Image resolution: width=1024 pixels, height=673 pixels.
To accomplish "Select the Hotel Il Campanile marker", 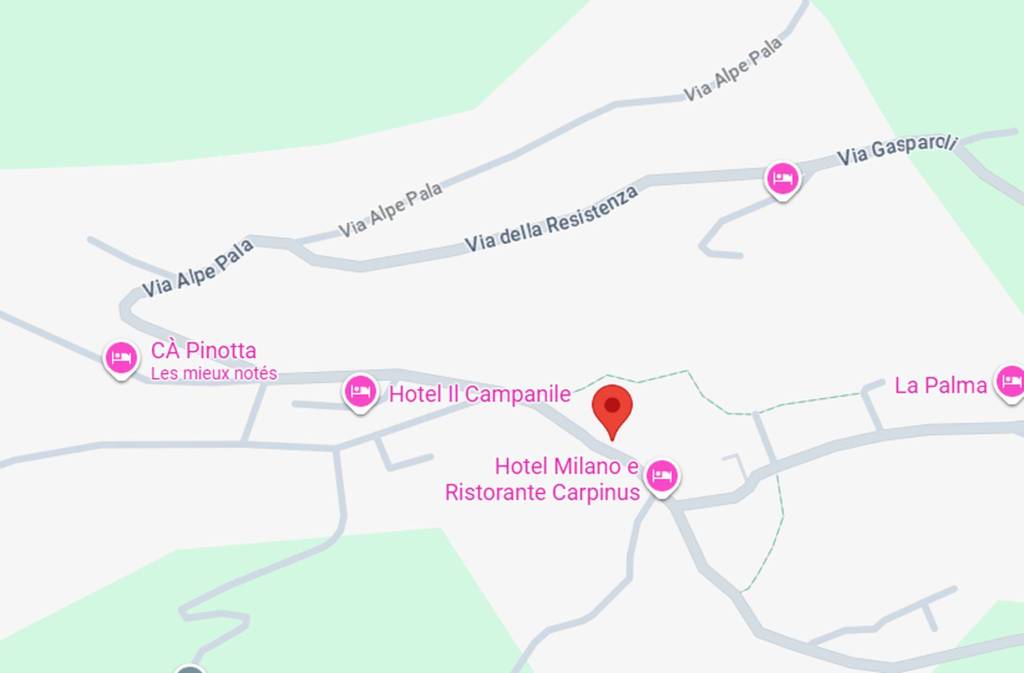I will (360, 391).
